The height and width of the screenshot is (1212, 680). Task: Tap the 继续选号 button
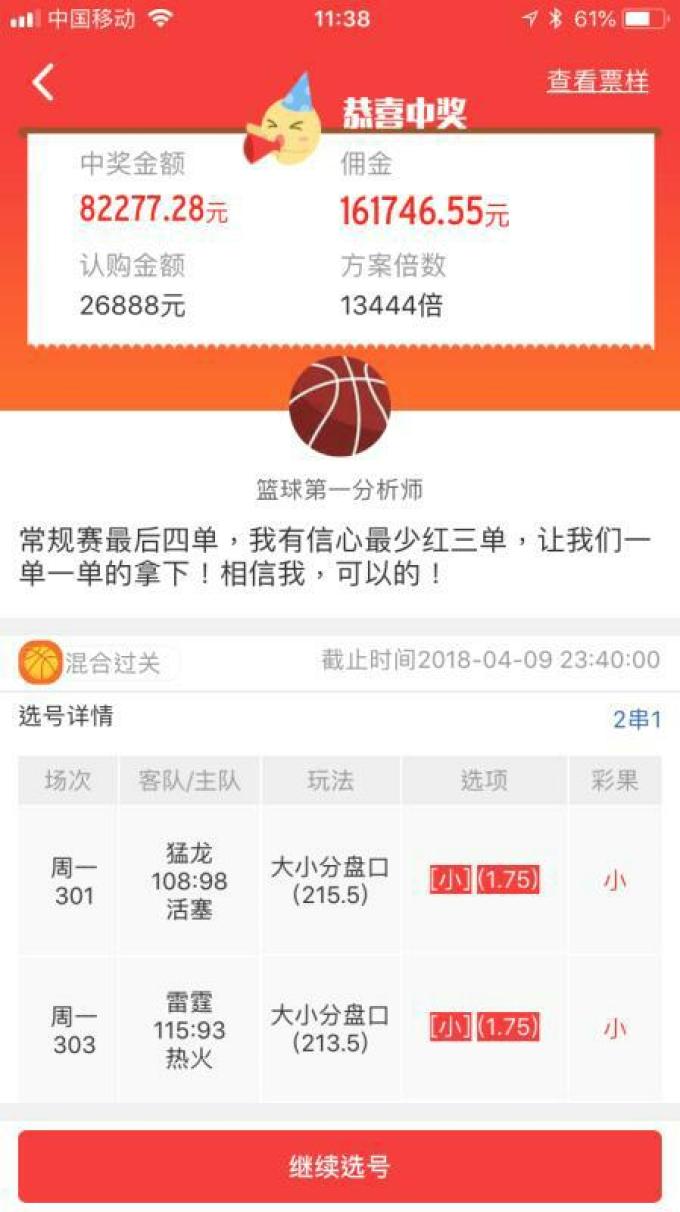click(x=340, y=1166)
